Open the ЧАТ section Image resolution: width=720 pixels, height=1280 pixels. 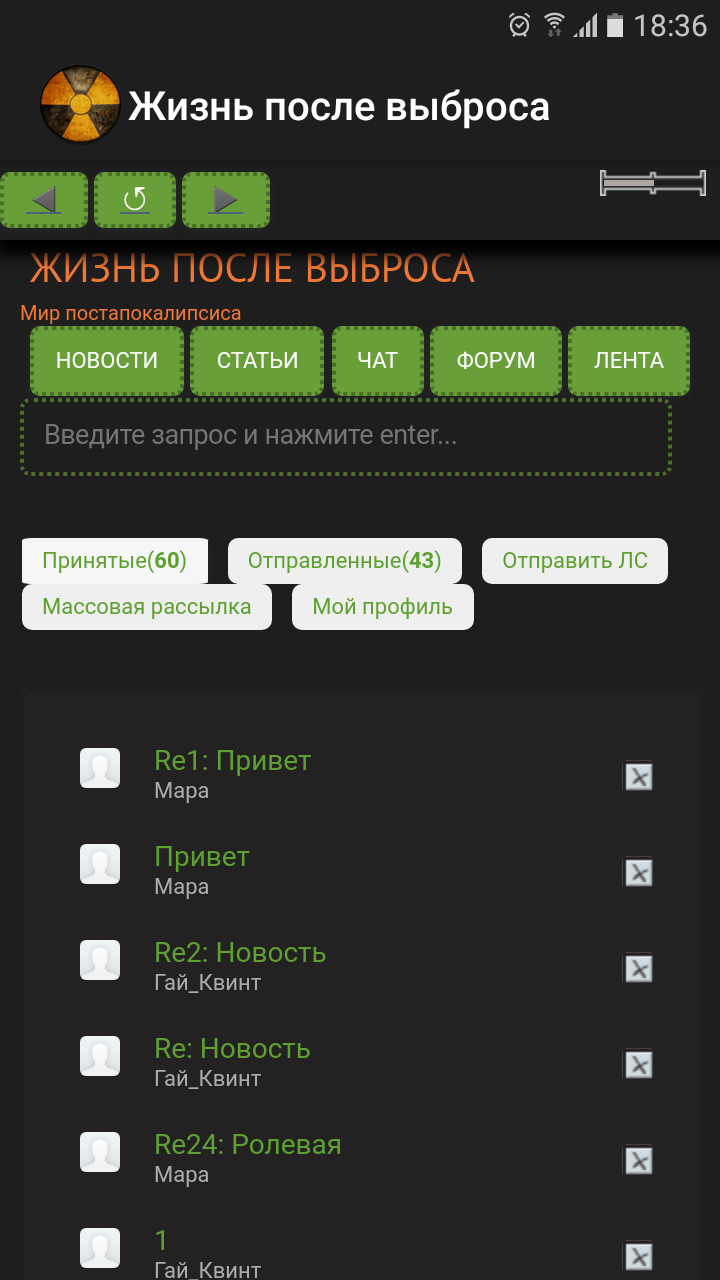(x=377, y=361)
